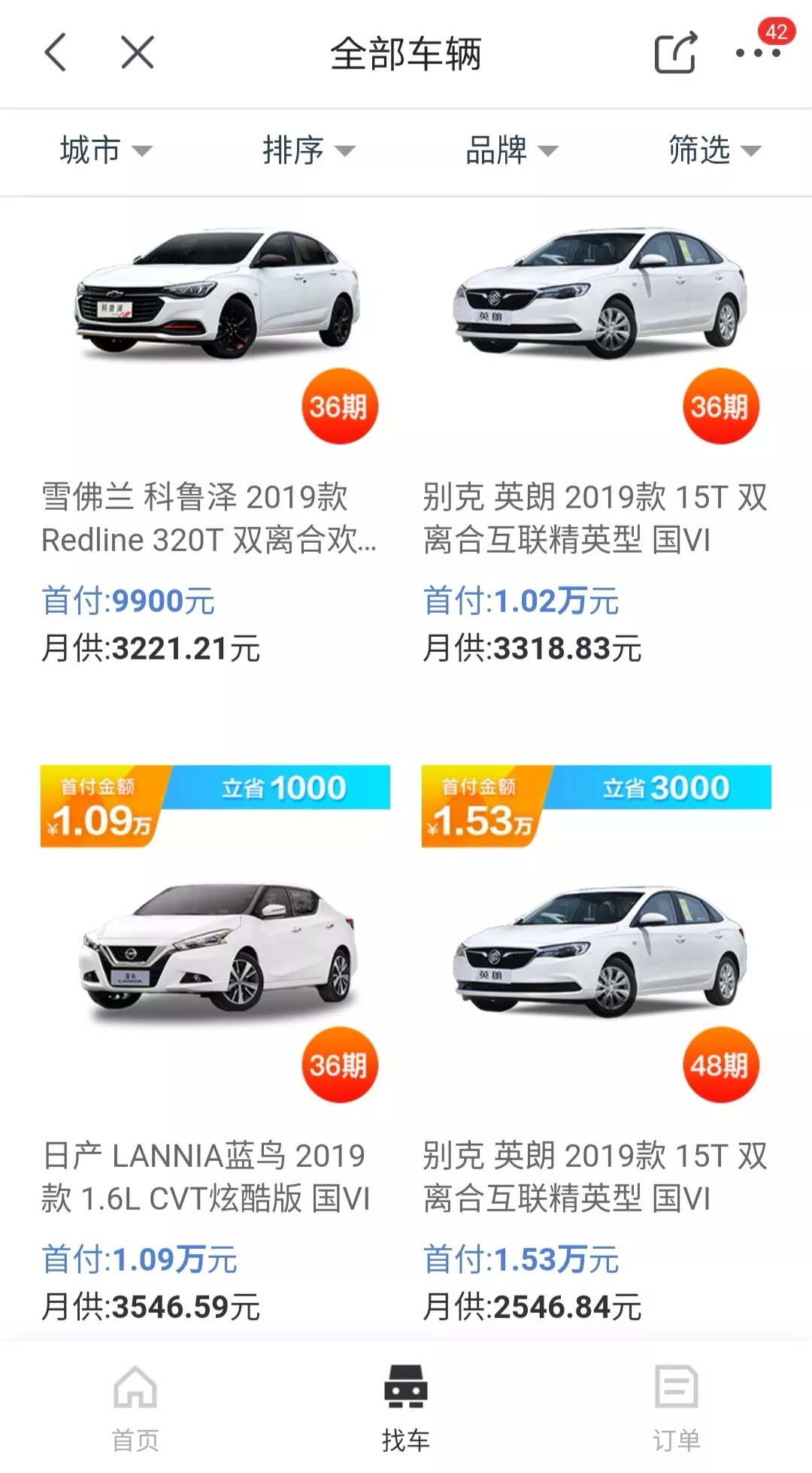Share this vehicle list
Screen dimensions: 812x1473
(674, 53)
